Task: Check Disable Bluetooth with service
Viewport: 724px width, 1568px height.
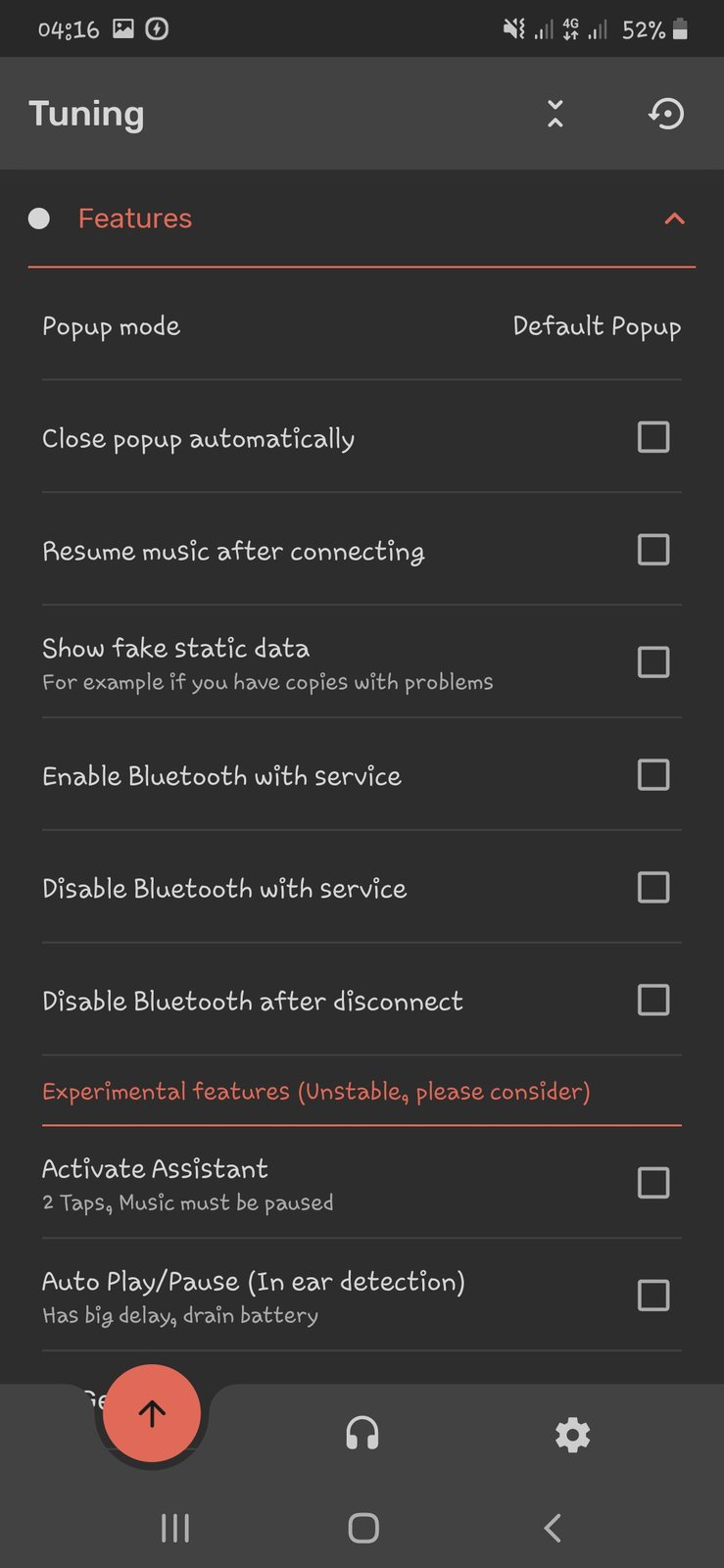Action: point(652,888)
